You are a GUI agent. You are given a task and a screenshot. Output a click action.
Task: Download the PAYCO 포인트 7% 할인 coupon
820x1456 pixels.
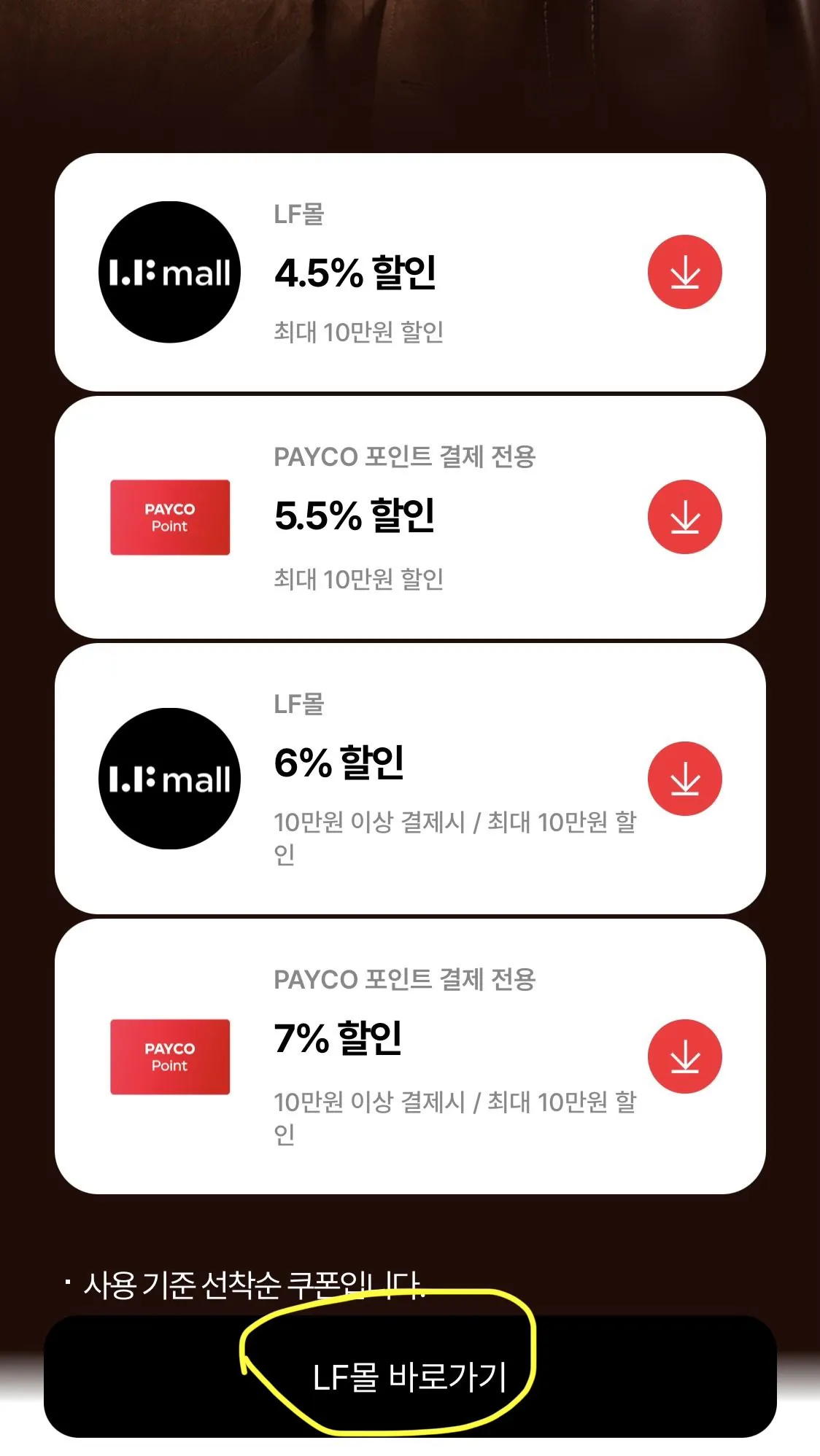684,1056
